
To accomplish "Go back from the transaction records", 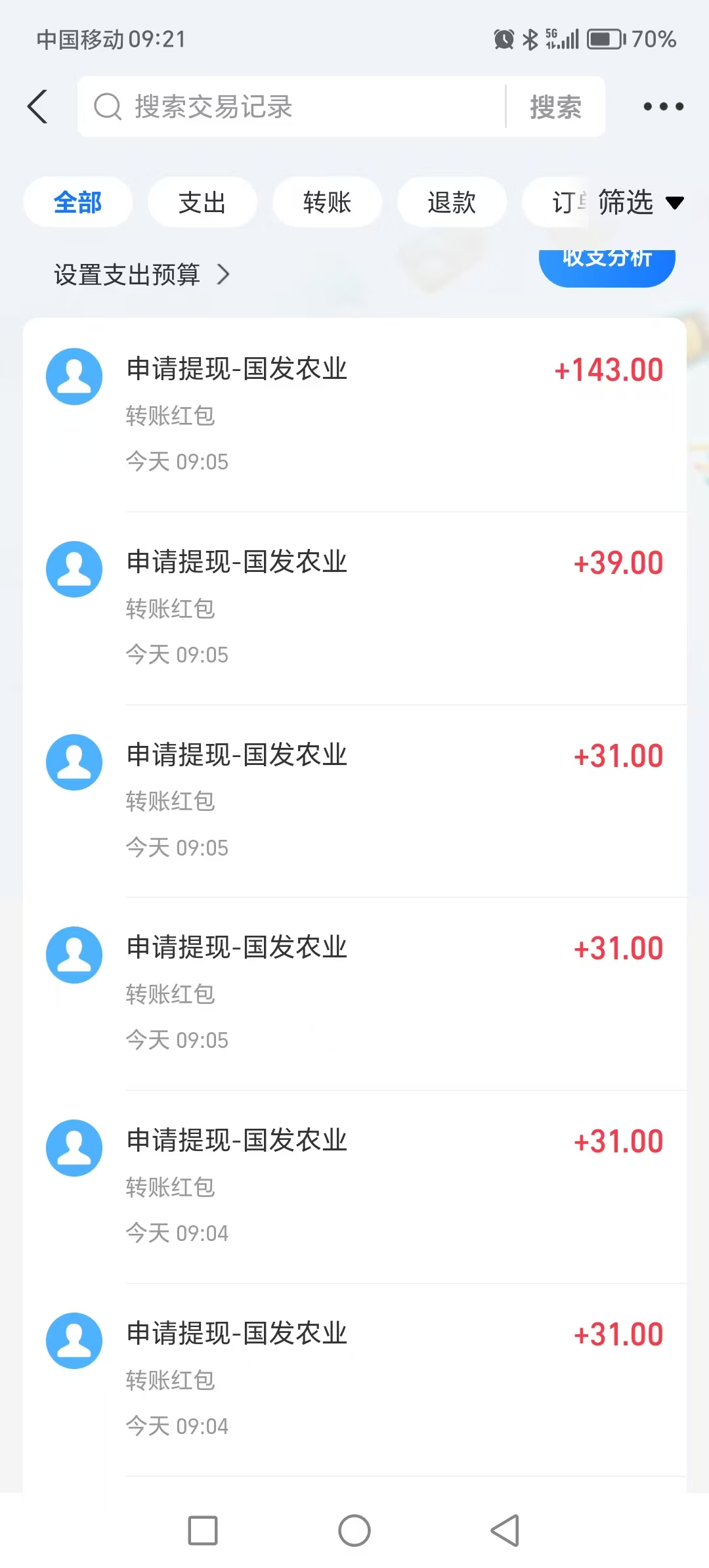I will tap(38, 106).
